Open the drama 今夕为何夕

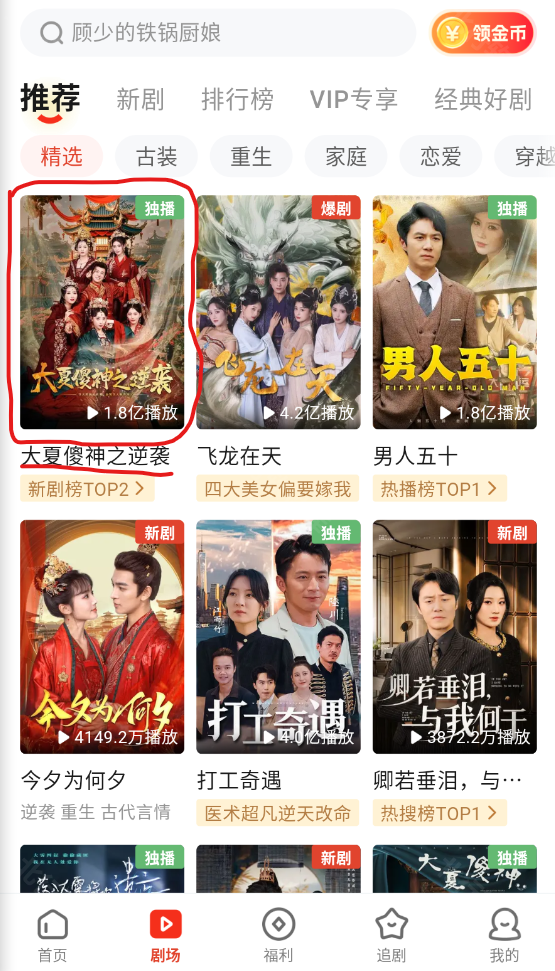102,637
